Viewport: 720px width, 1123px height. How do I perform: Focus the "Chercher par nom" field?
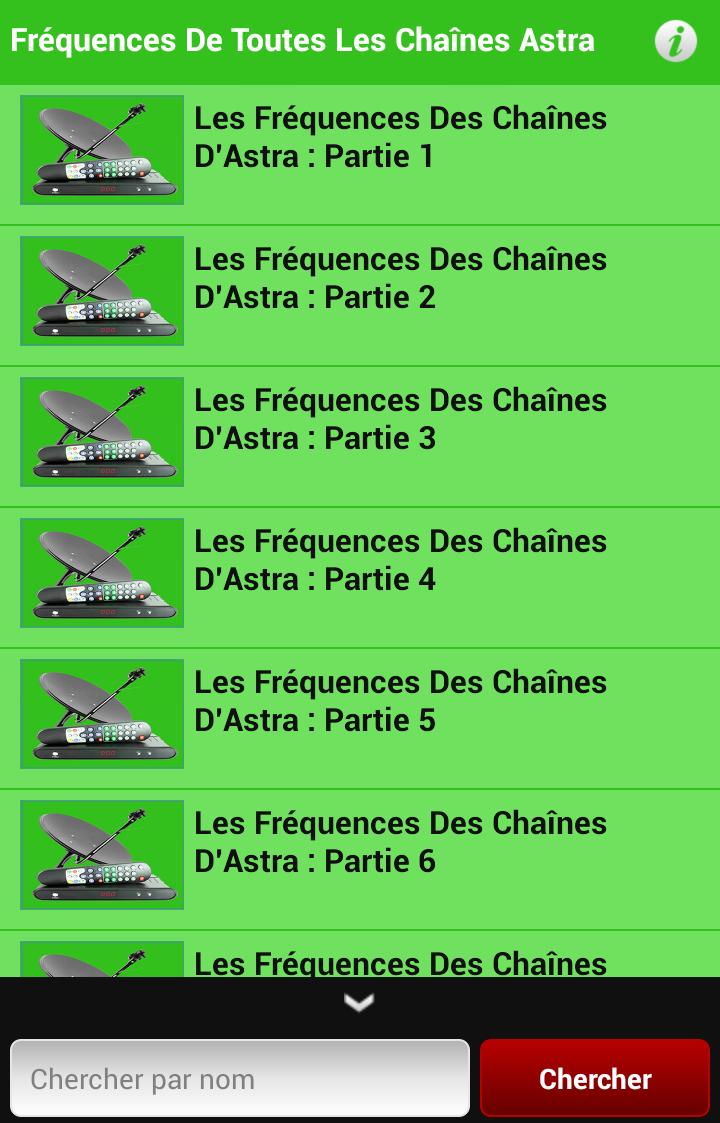[x=240, y=1079]
